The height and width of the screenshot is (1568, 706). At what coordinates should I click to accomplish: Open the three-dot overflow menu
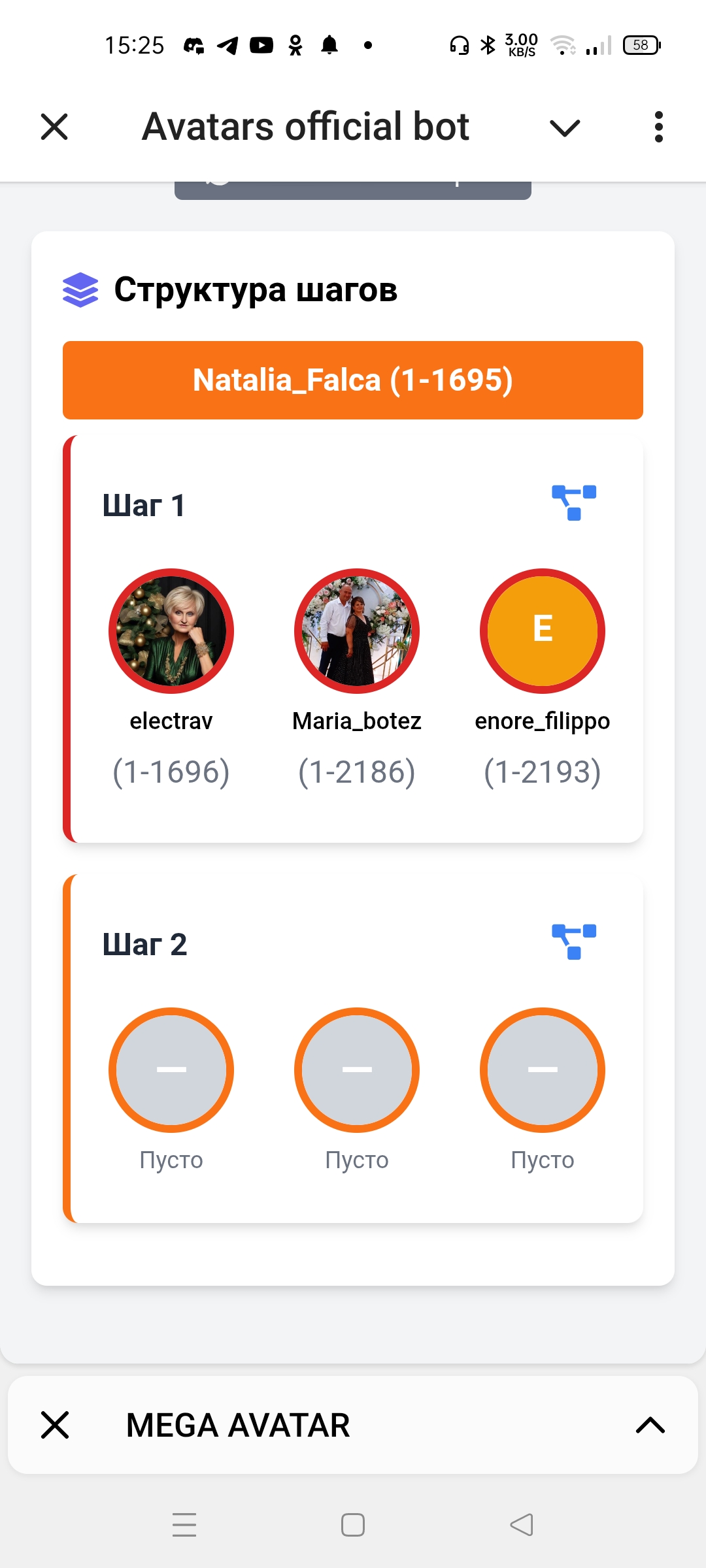658,127
